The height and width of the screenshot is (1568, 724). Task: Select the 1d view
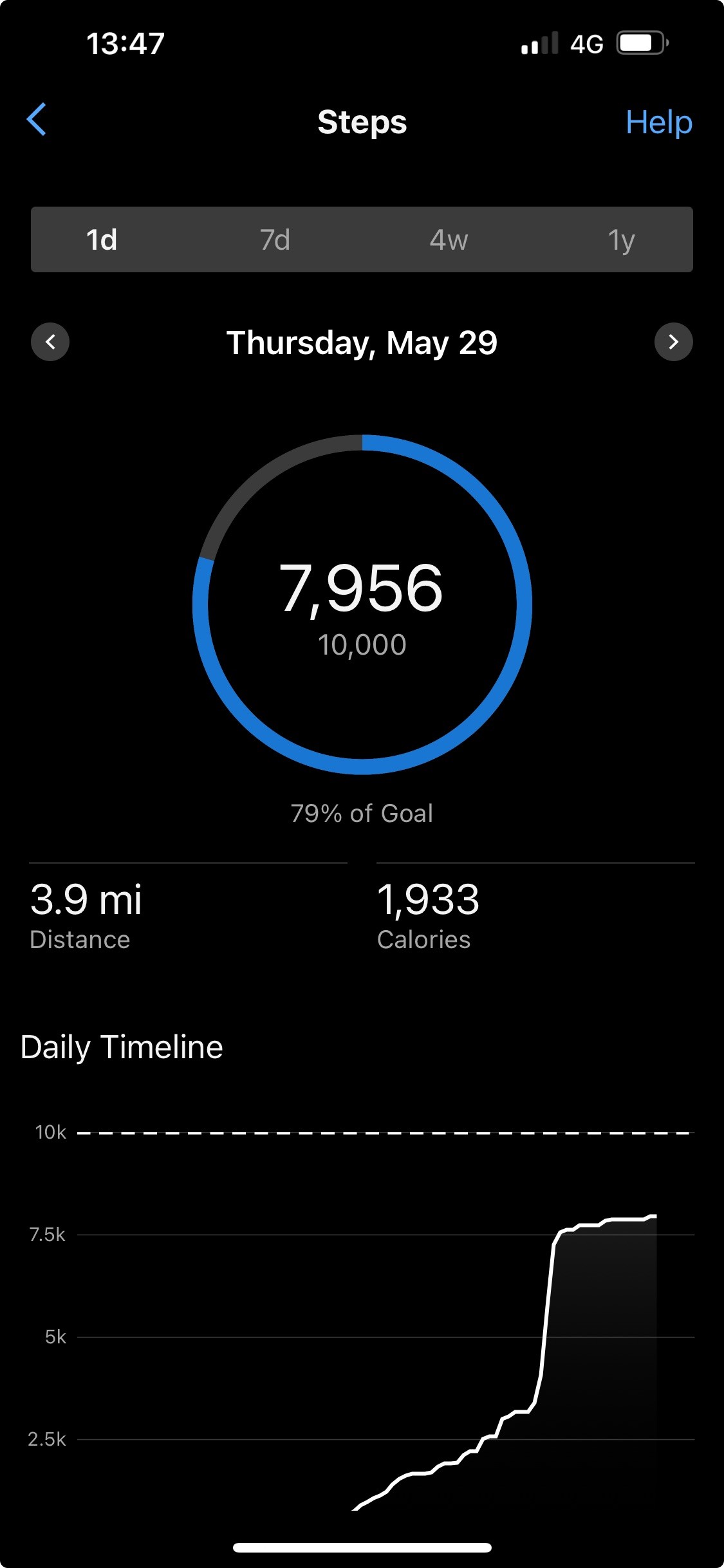point(102,239)
